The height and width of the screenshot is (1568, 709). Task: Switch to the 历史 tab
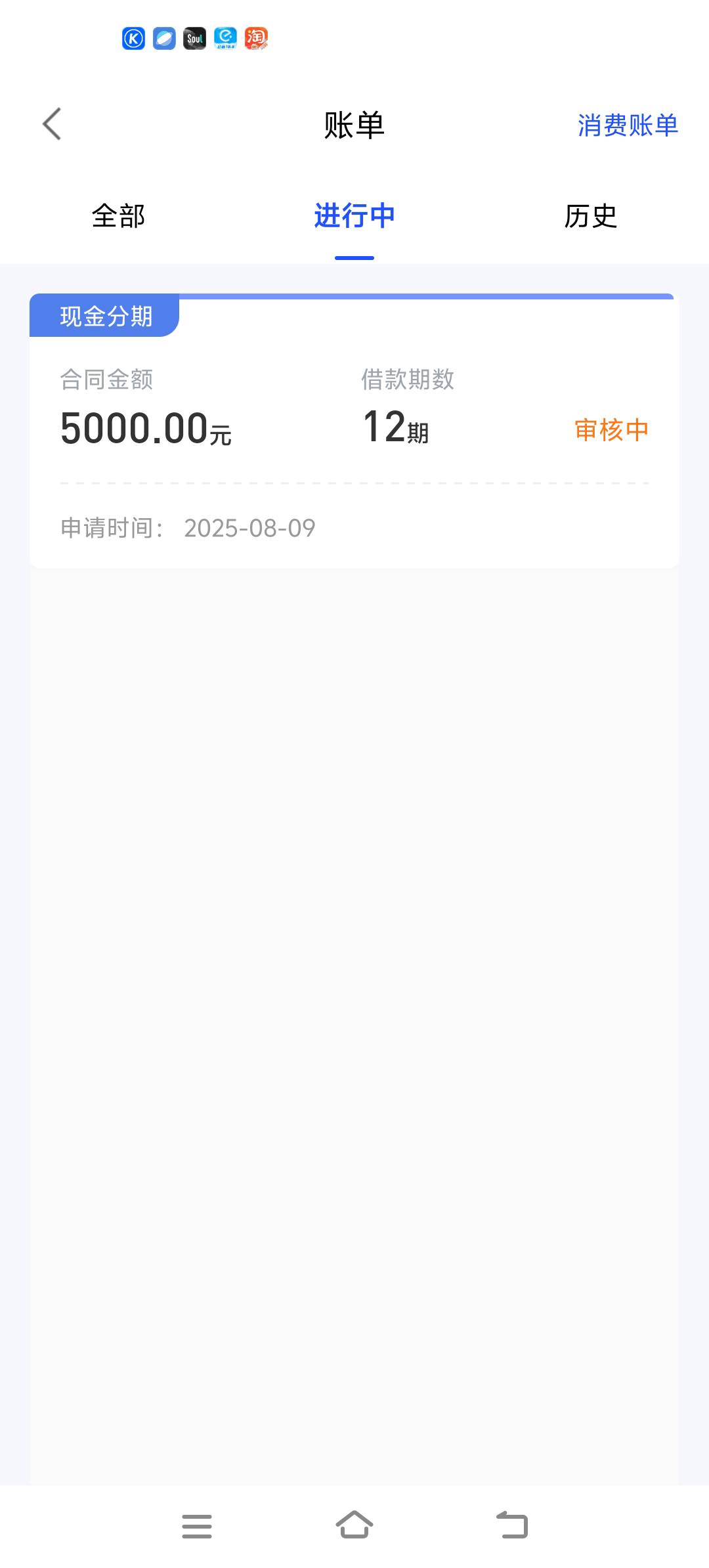click(591, 216)
